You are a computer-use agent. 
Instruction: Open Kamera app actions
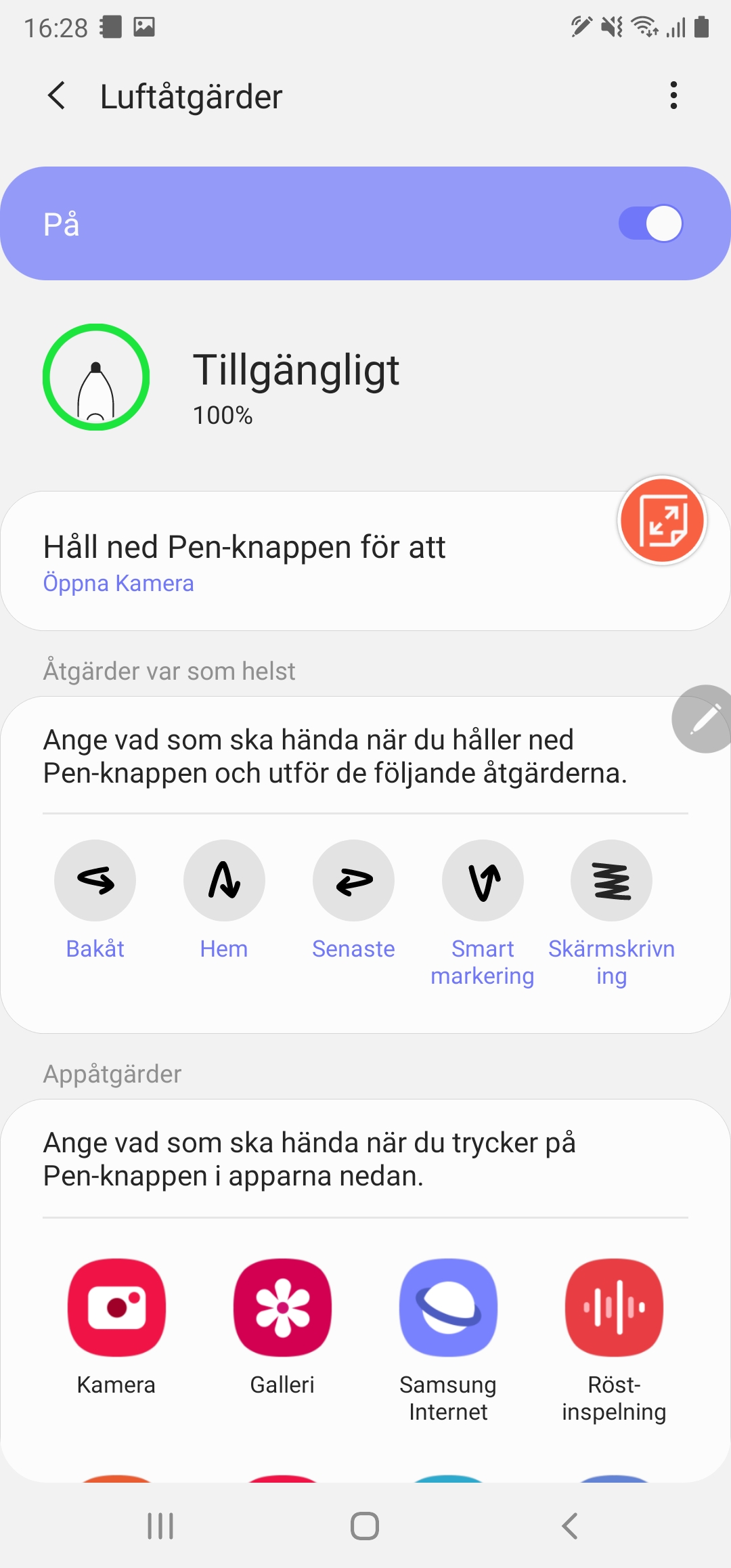click(116, 1307)
